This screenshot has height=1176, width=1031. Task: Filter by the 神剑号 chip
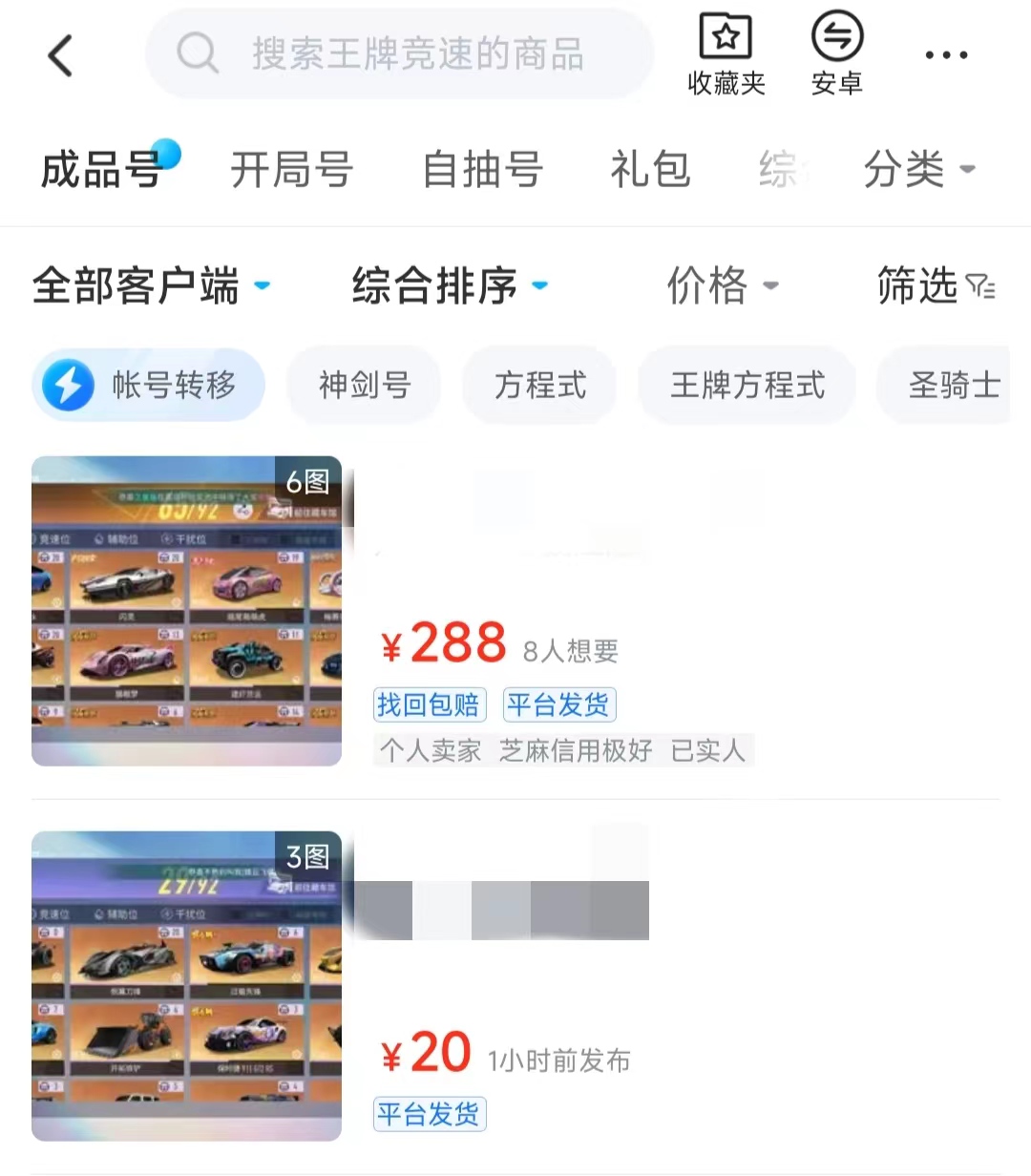[x=364, y=386]
